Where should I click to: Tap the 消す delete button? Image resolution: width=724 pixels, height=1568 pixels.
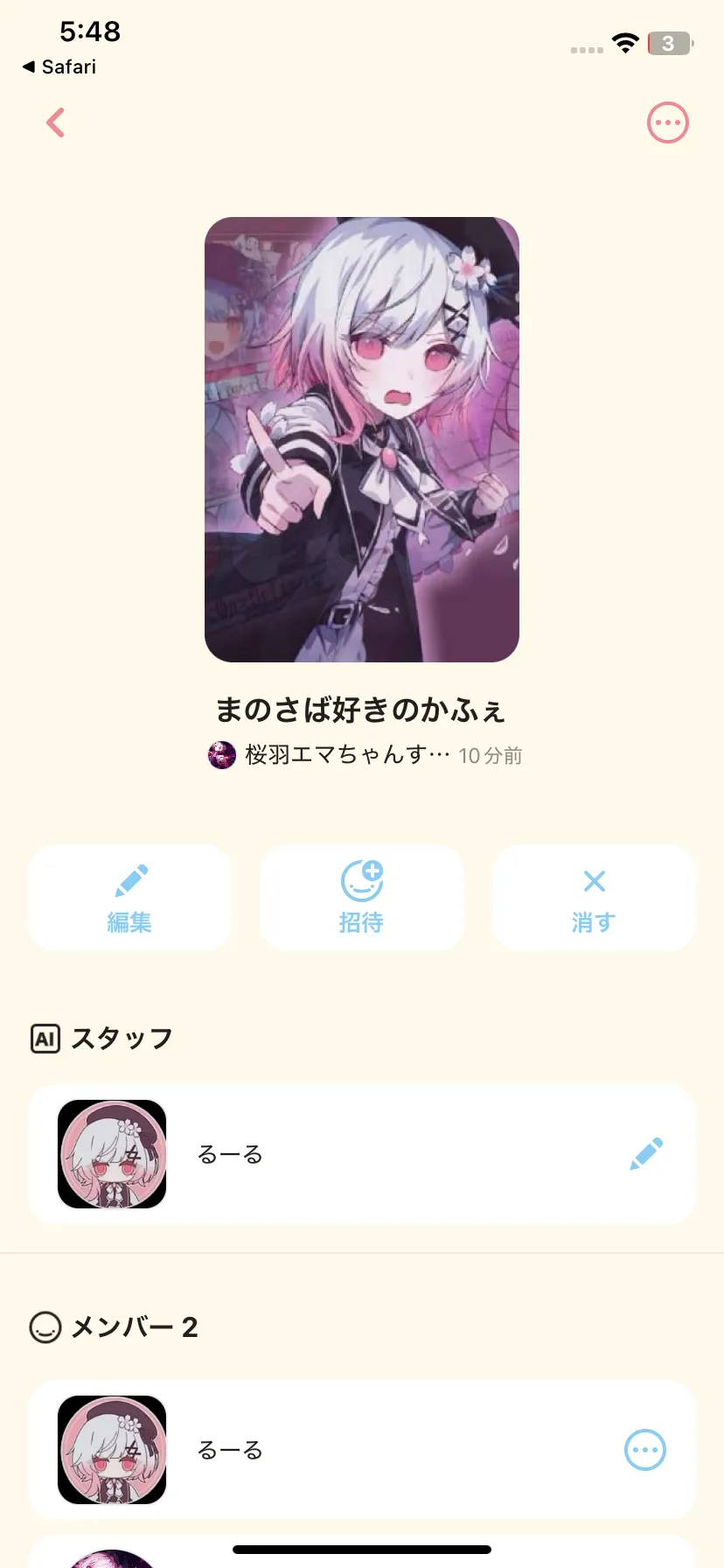click(594, 898)
